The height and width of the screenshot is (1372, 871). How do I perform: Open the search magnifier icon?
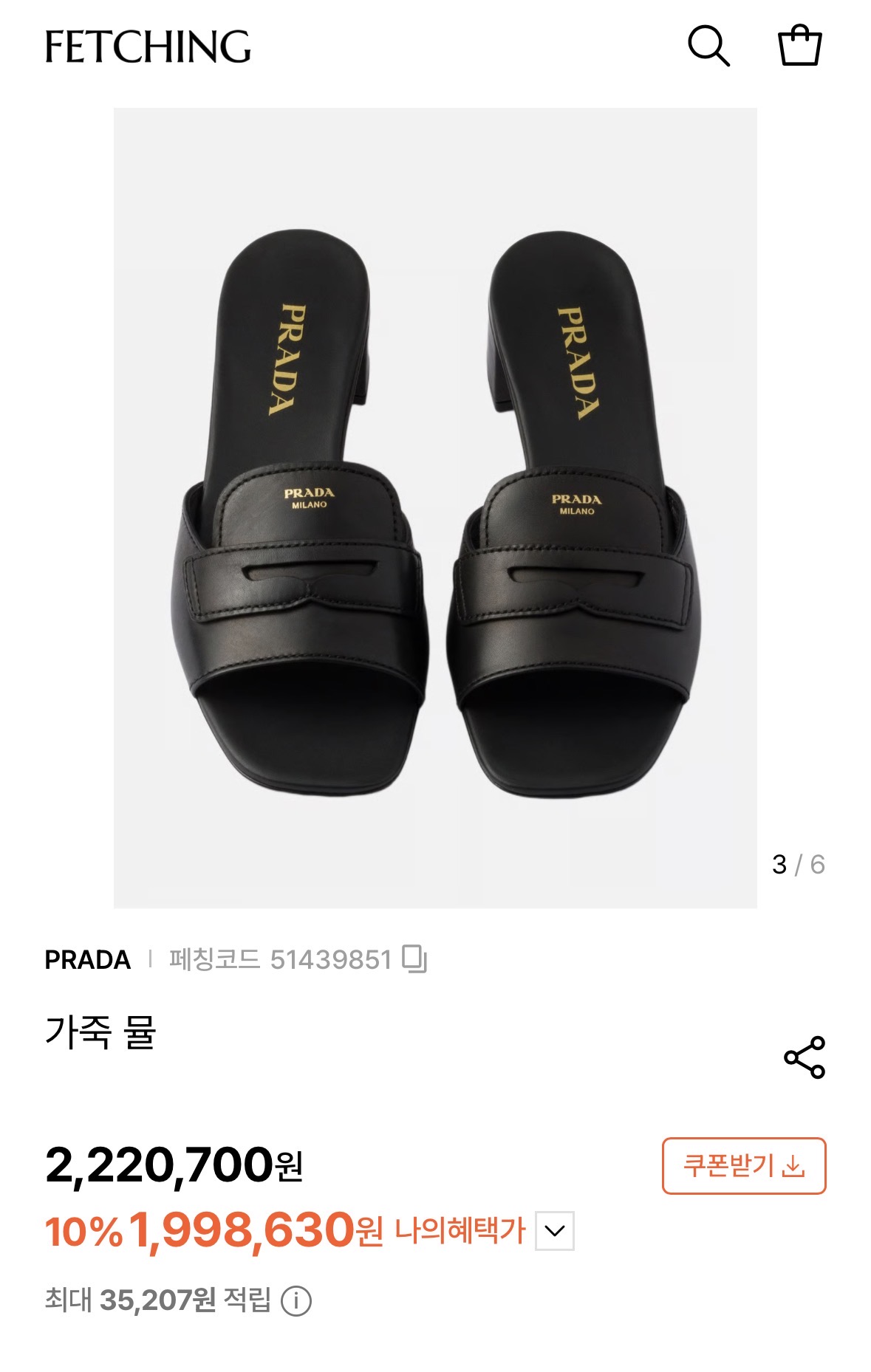tap(708, 46)
